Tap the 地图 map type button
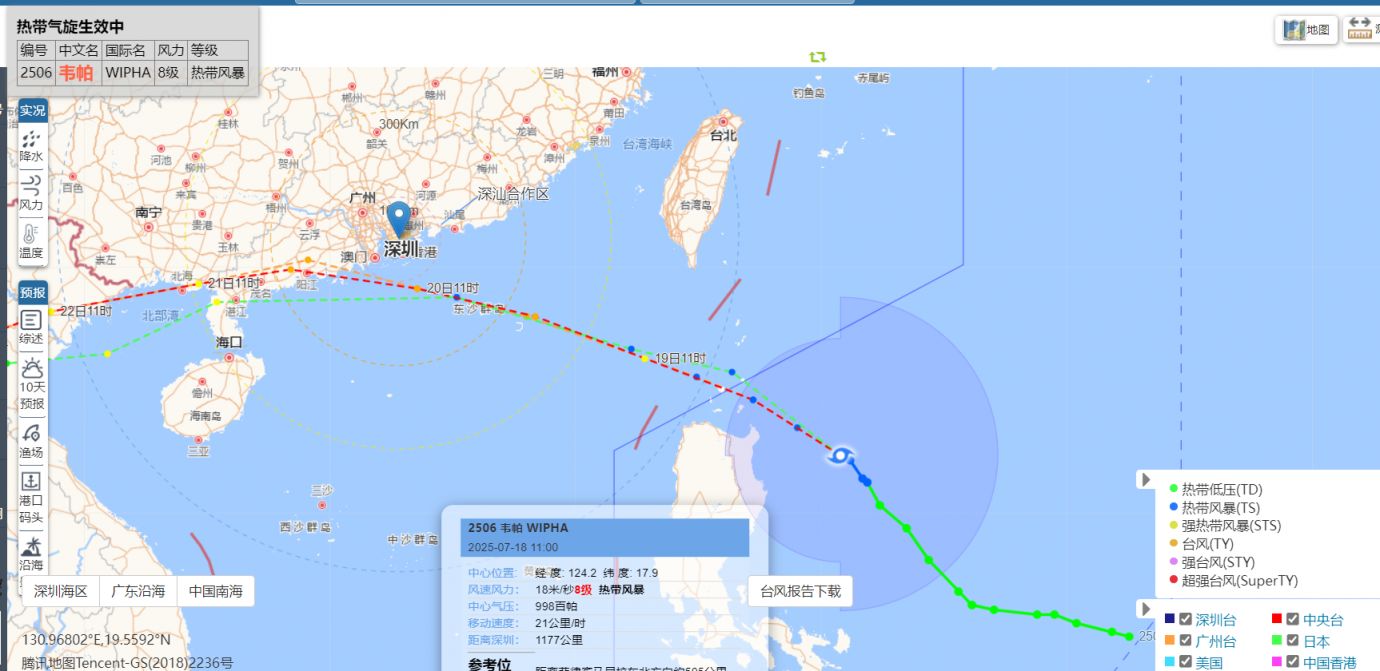1380x671 pixels. 1307,30
